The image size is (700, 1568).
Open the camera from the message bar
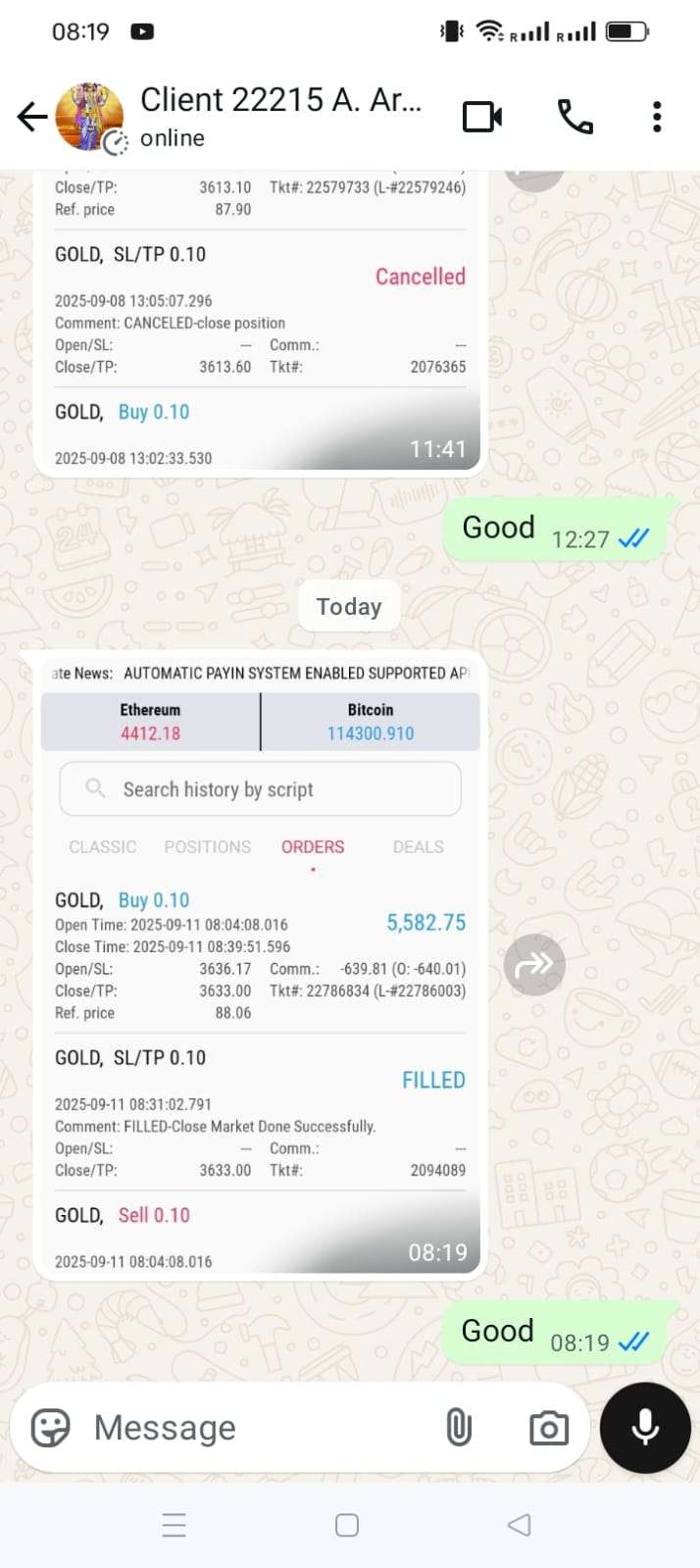(x=548, y=1428)
